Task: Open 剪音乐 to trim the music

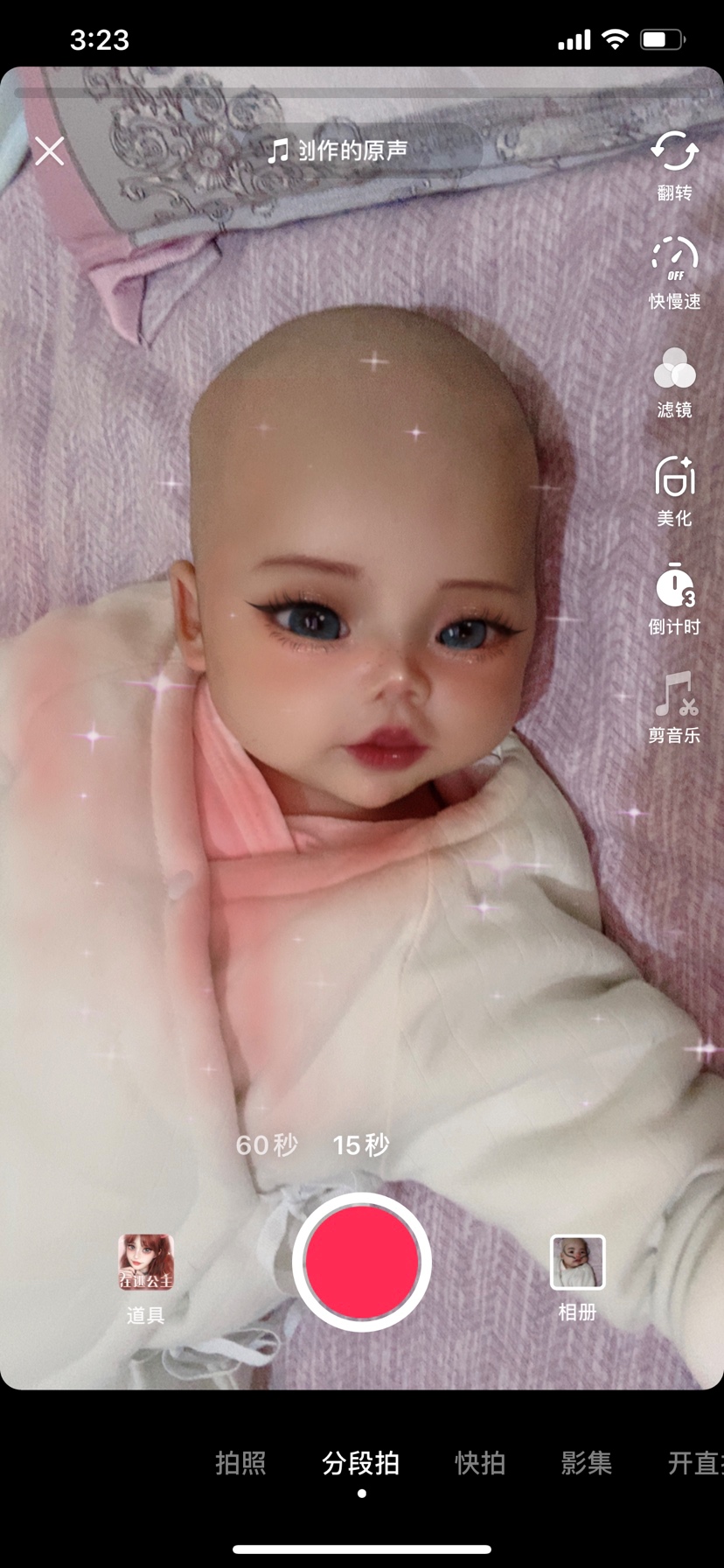Action: point(674,707)
